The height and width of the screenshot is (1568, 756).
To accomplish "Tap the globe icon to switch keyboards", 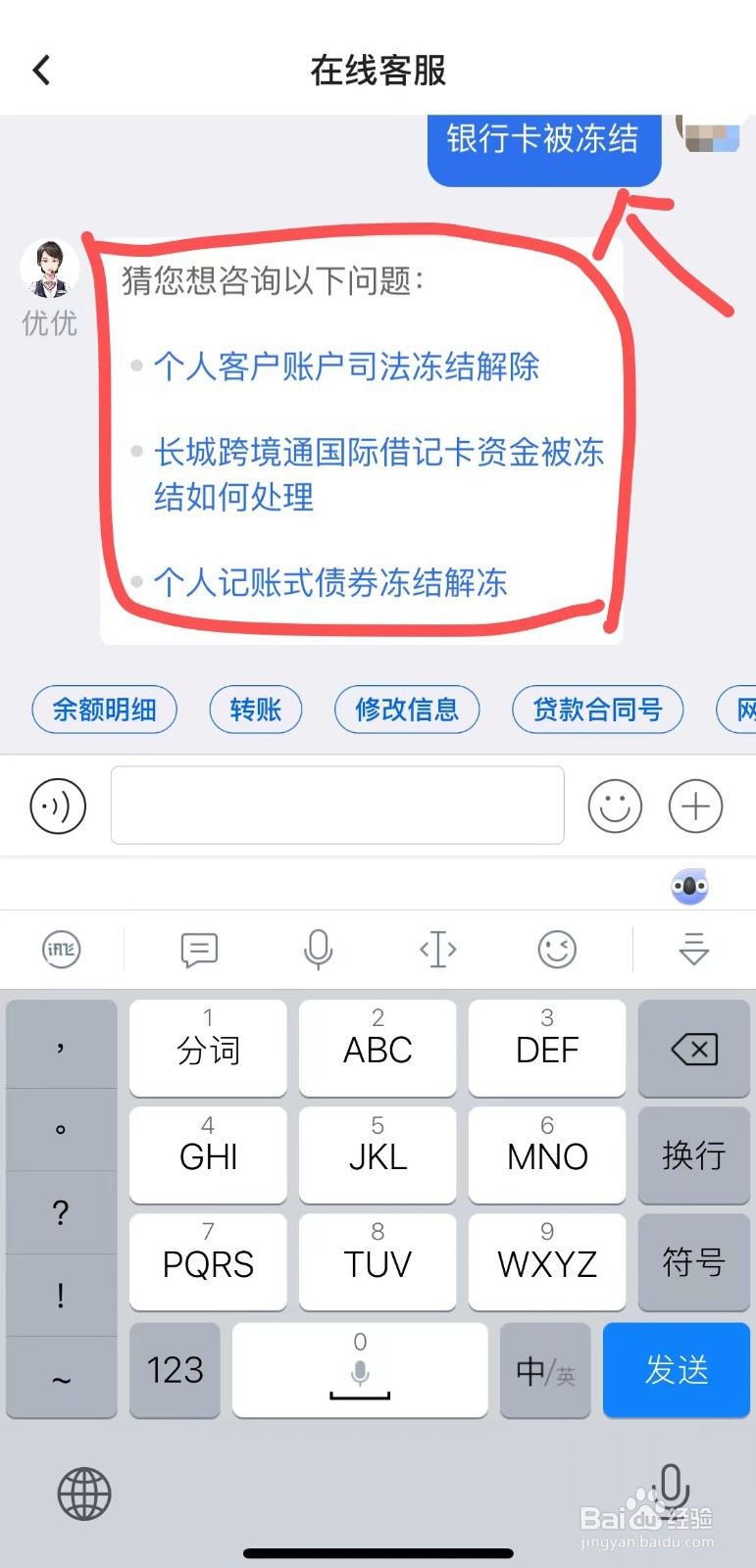I will [84, 1494].
